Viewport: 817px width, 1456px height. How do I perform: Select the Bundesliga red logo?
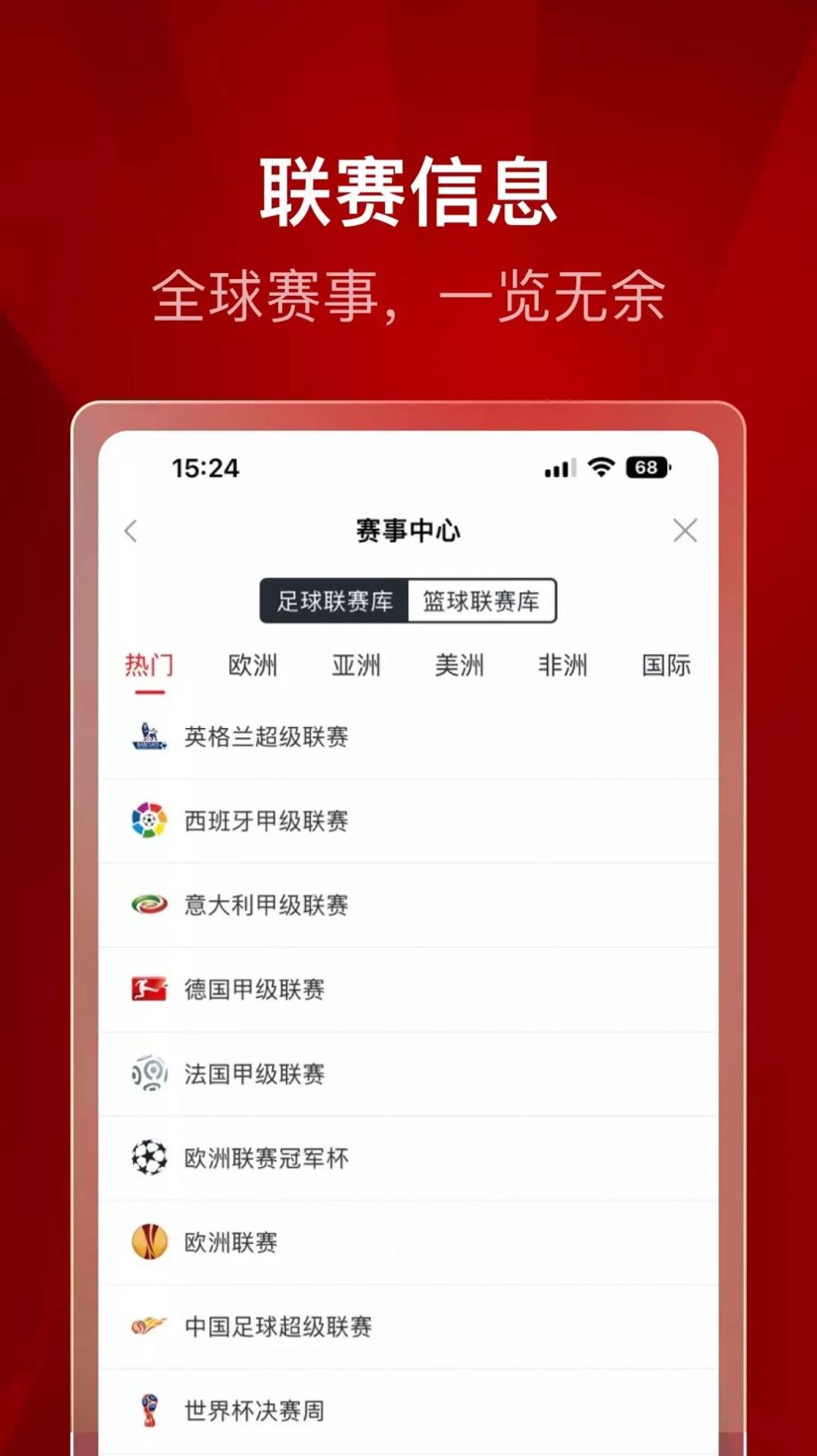(149, 990)
